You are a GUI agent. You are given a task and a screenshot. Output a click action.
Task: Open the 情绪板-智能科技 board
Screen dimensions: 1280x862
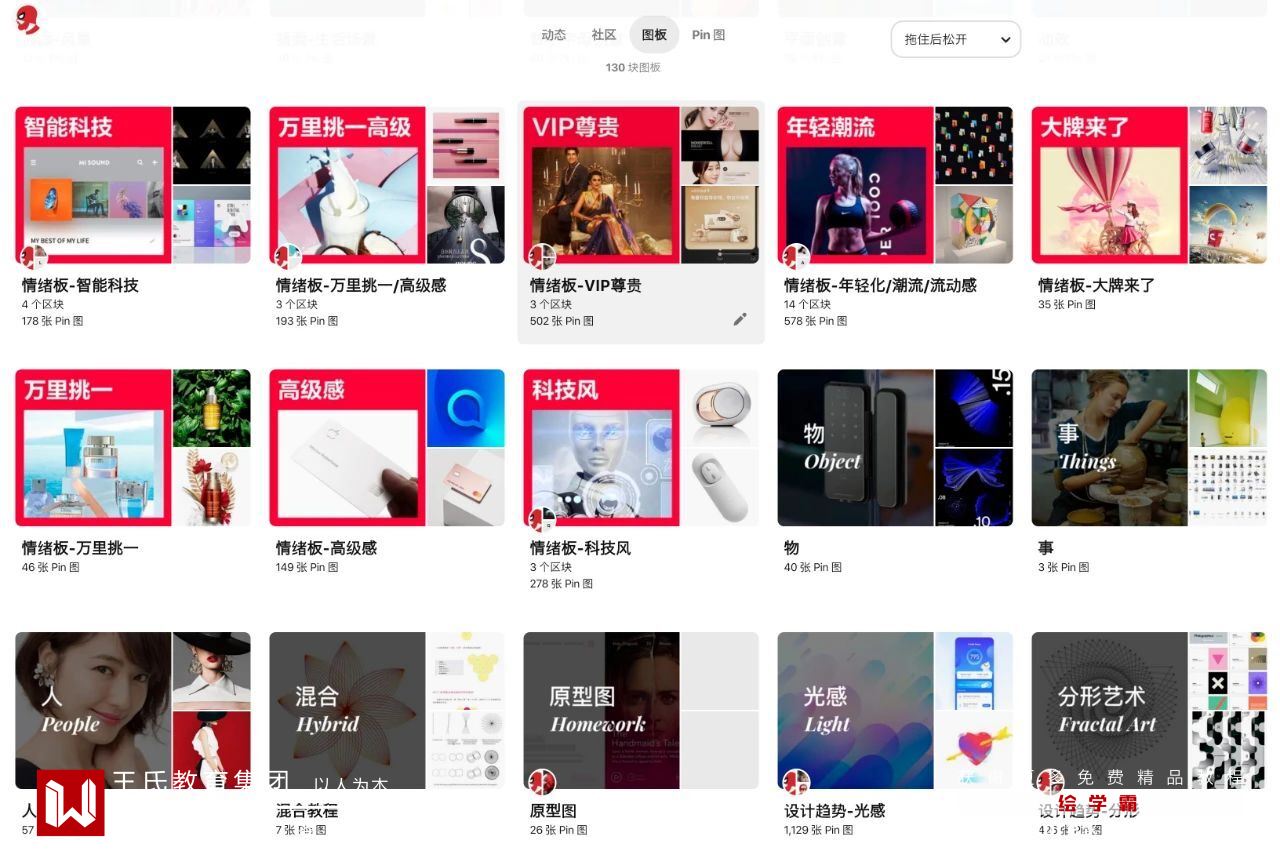click(132, 186)
